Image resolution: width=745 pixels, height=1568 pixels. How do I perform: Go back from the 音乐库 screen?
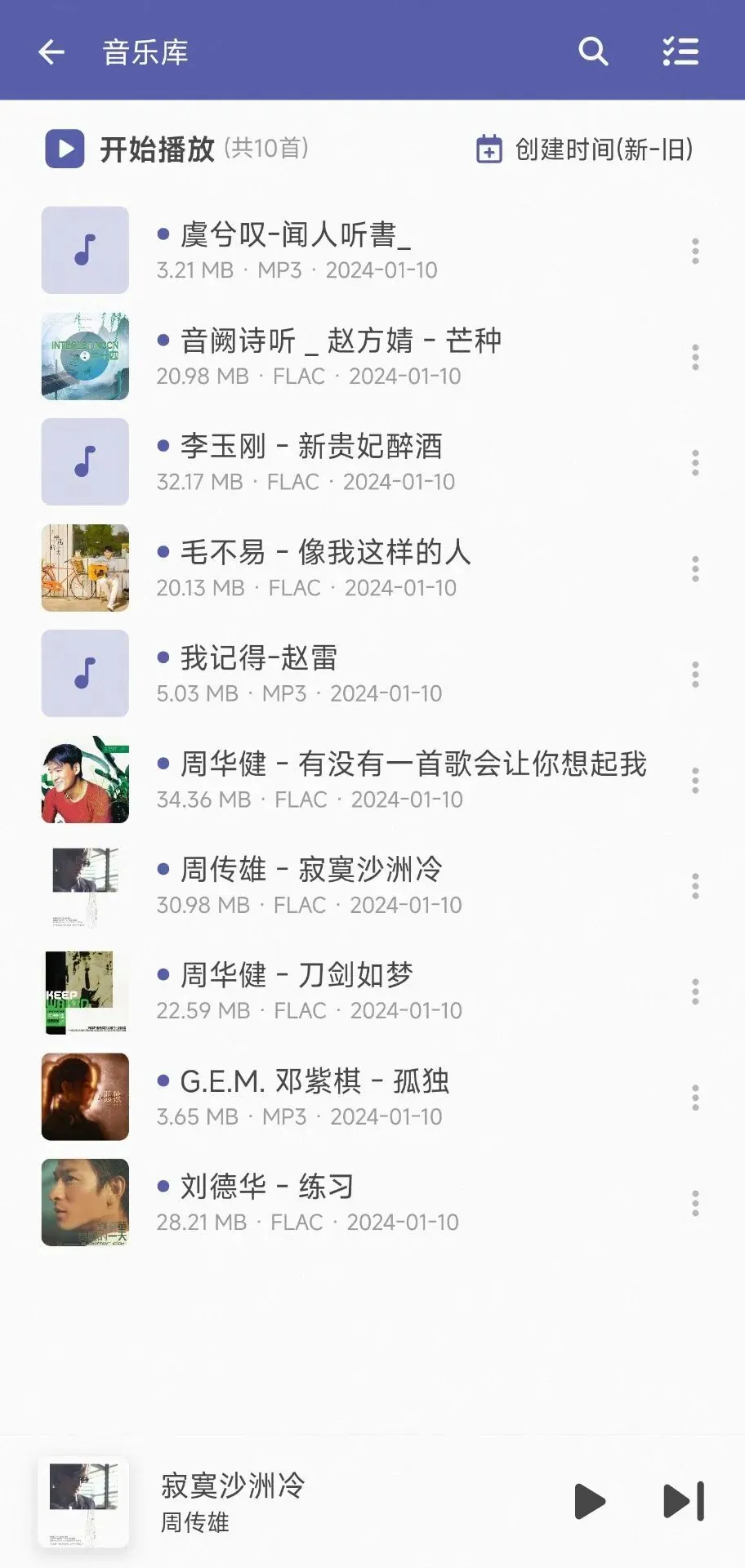click(x=51, y=52)
